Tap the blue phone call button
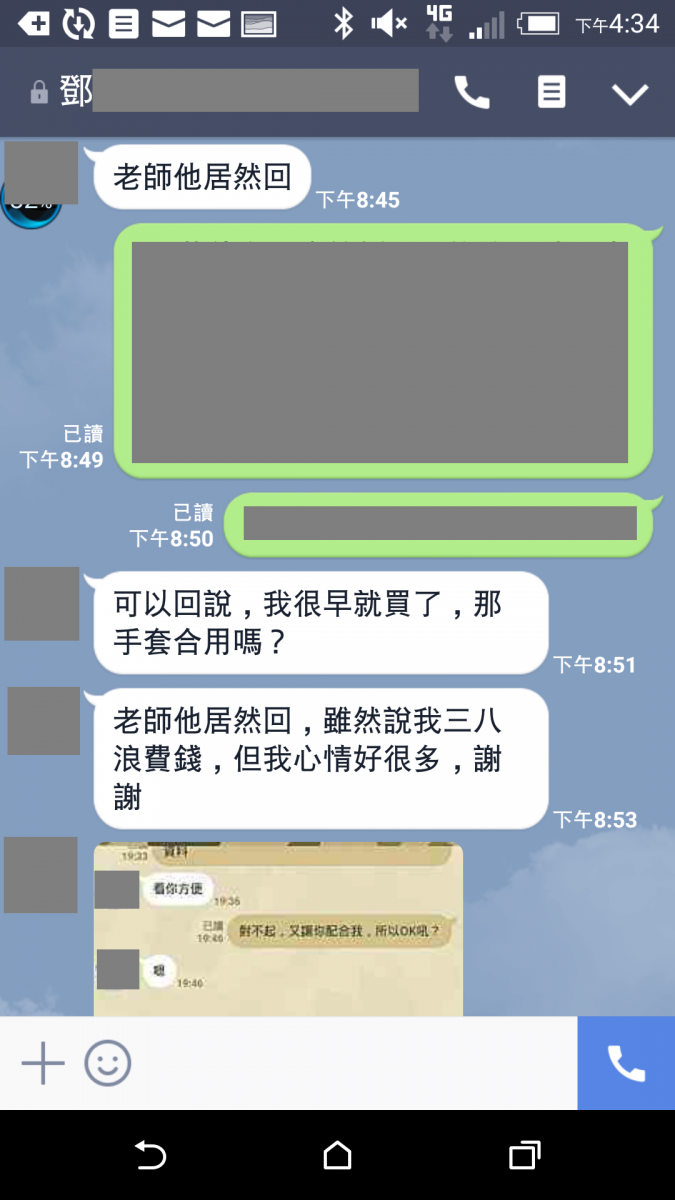Image resolution: width=675 pixels, height=1200 pixels. click(626, 1063)
